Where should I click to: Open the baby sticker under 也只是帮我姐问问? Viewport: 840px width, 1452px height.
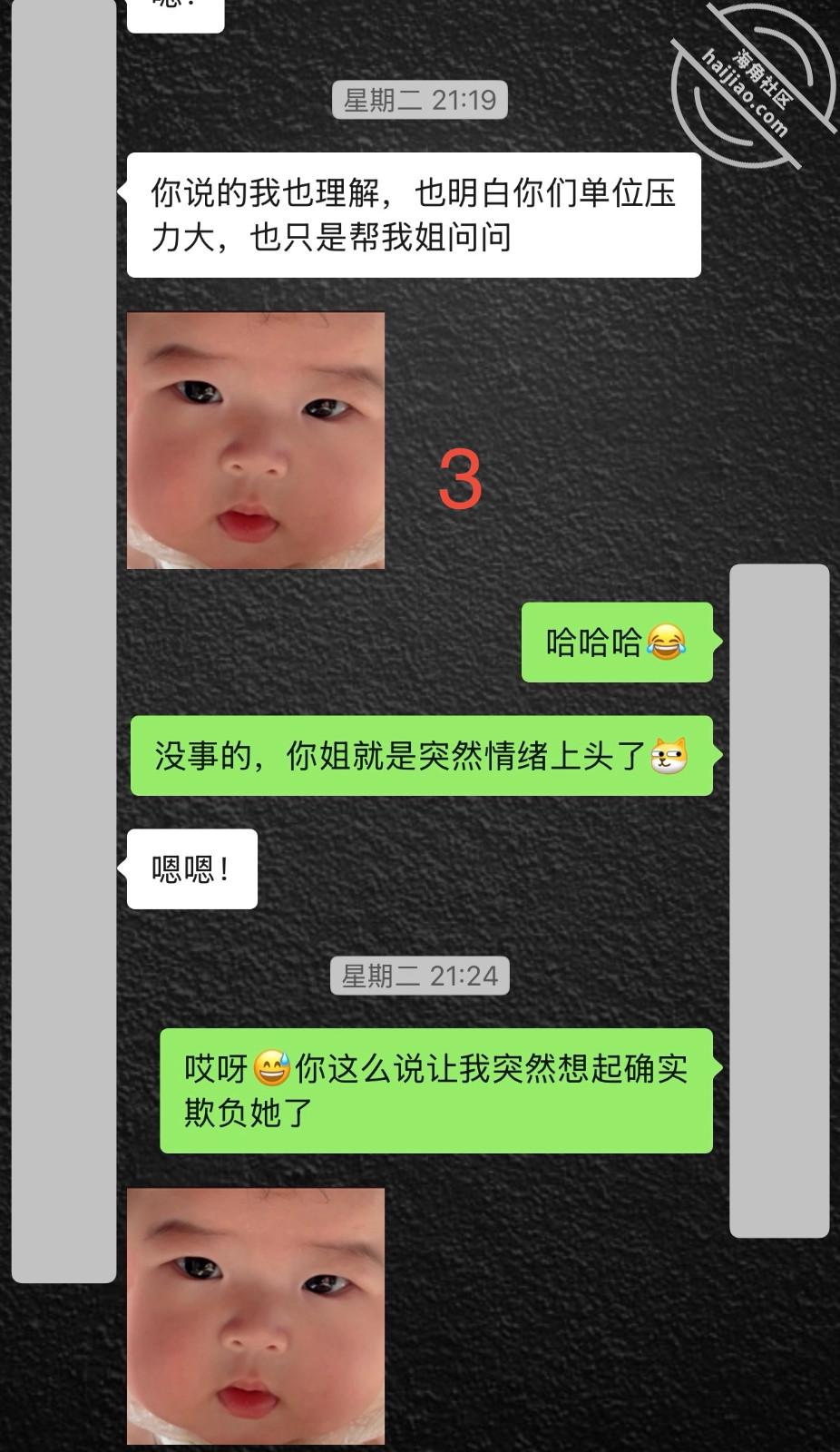tap(256, 441)
